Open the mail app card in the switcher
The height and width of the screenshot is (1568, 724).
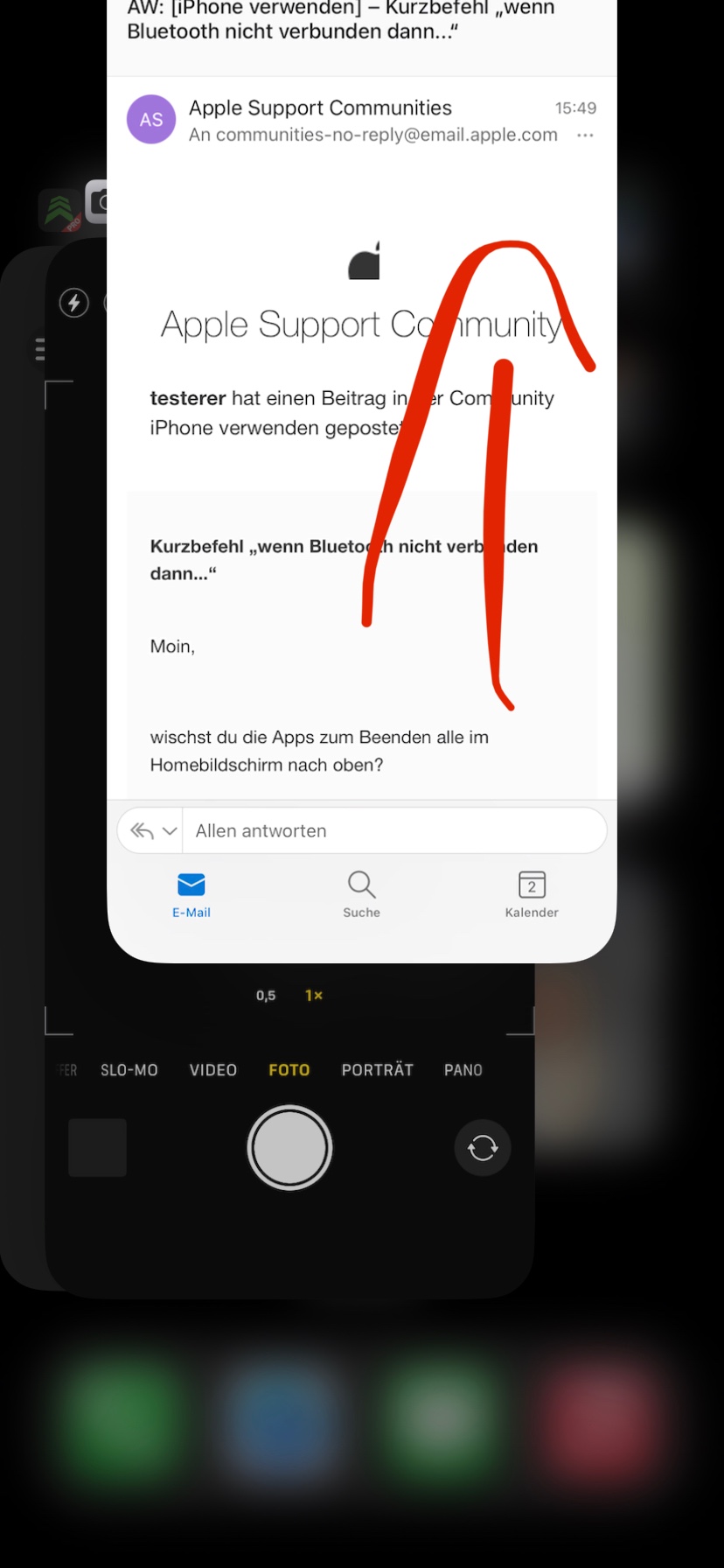362,481
